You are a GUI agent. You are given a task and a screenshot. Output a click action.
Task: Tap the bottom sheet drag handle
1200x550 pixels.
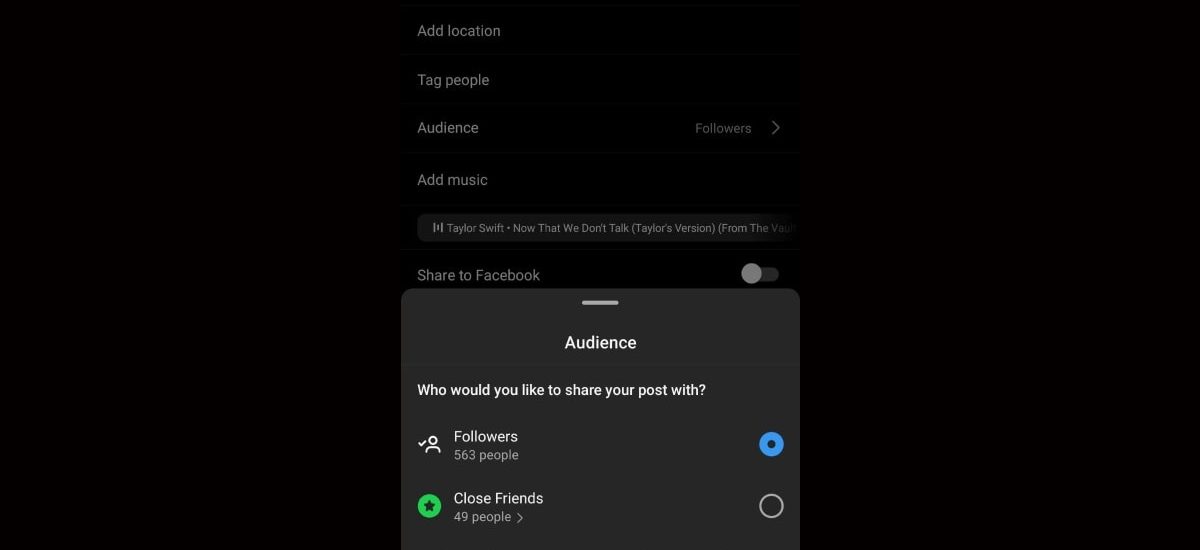[x=600, y=302]
